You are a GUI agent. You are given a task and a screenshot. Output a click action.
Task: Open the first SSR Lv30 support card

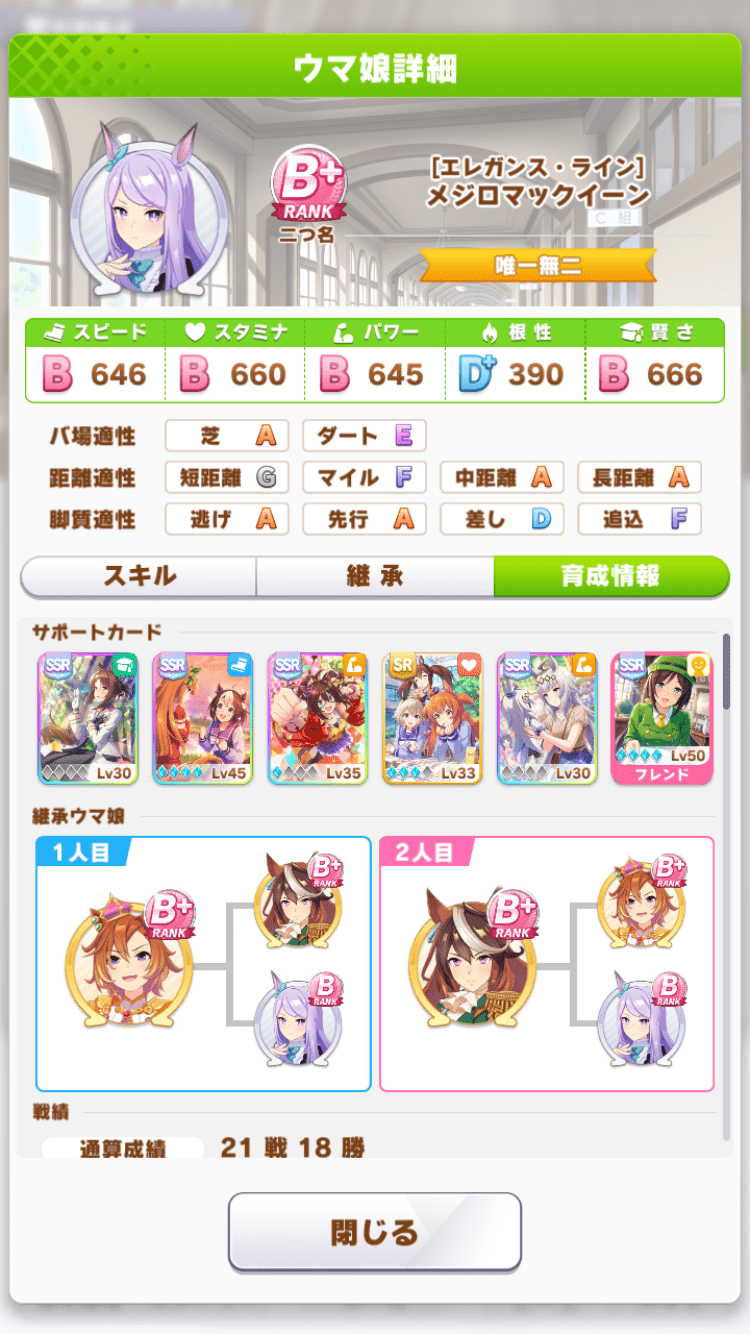coord(87,717)
